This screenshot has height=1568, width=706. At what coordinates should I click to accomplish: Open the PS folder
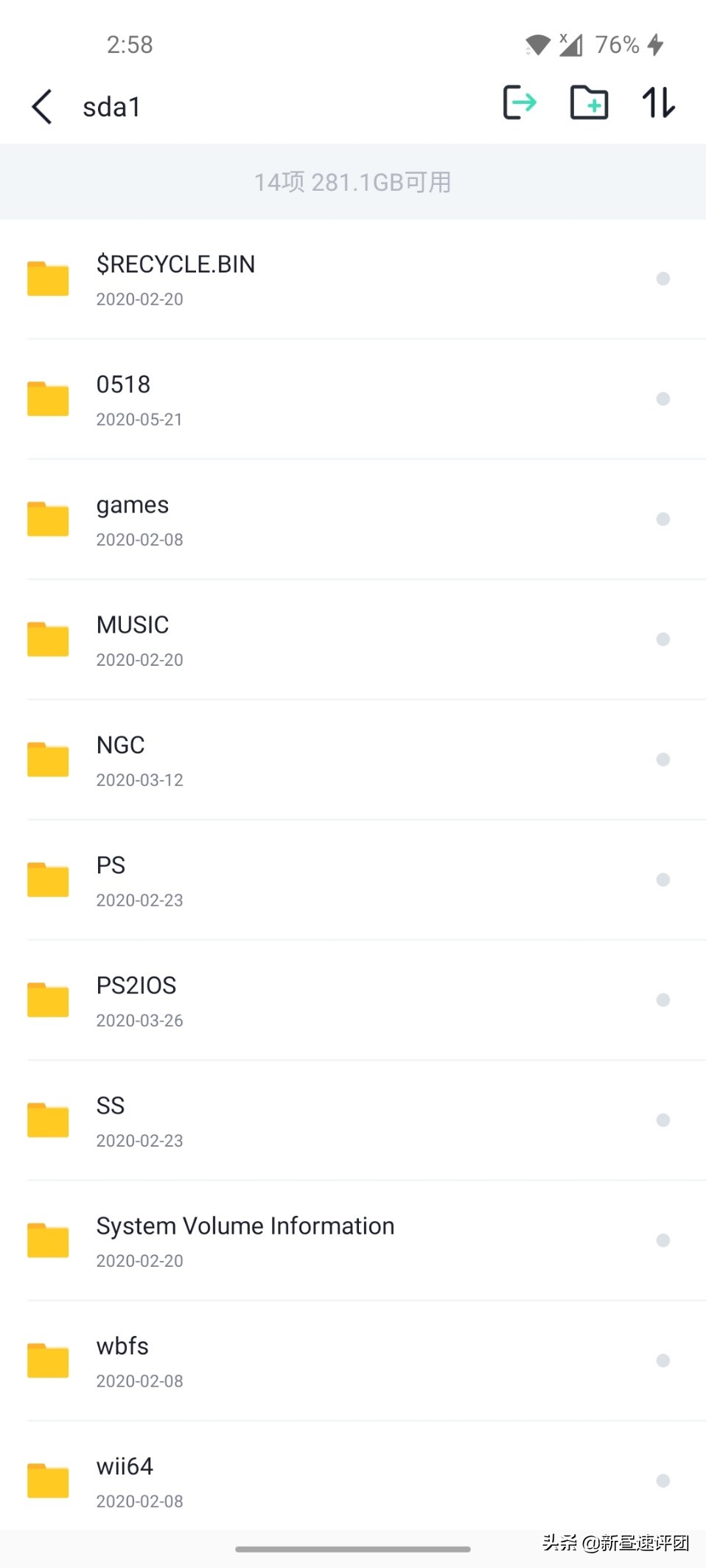coord(111,879)
